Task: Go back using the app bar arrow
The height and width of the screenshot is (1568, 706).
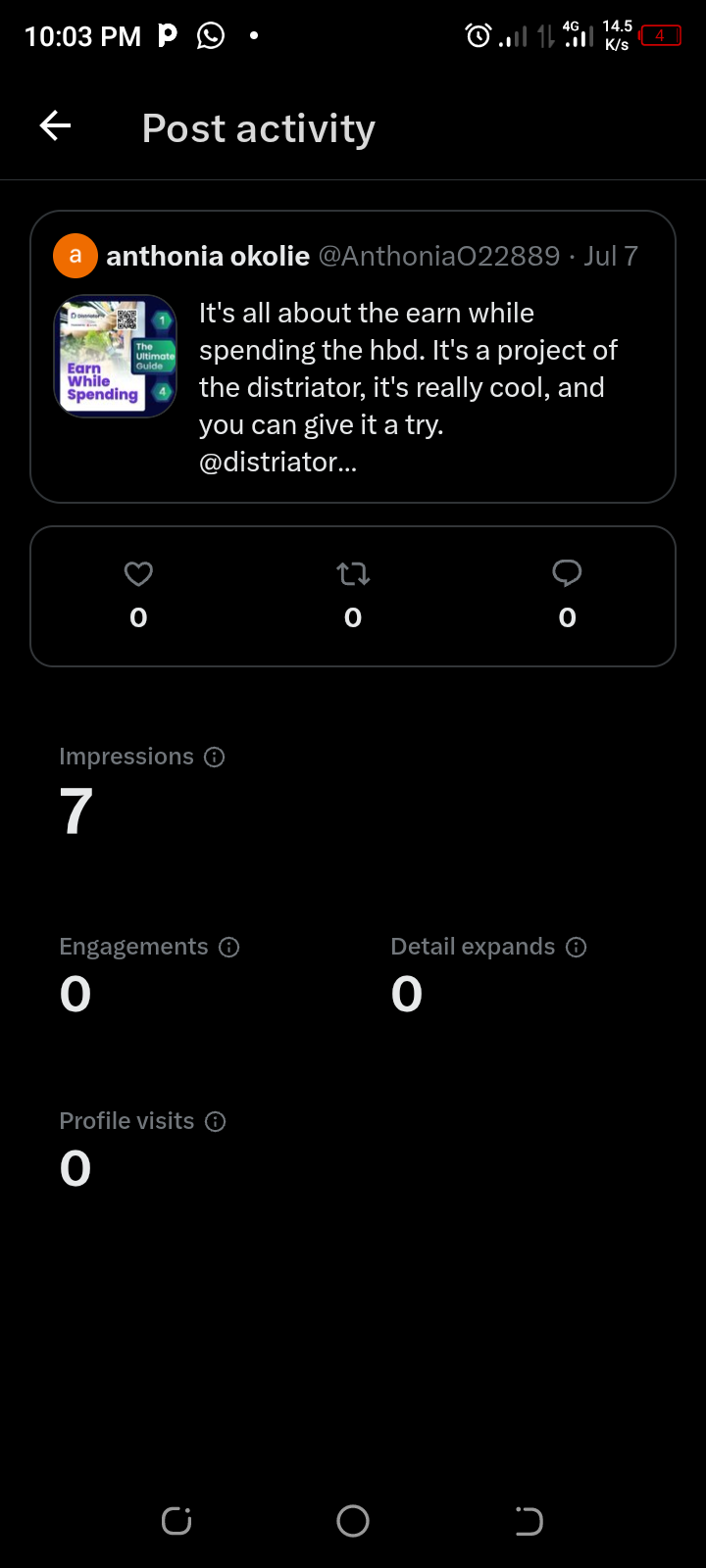Action: 55,126
